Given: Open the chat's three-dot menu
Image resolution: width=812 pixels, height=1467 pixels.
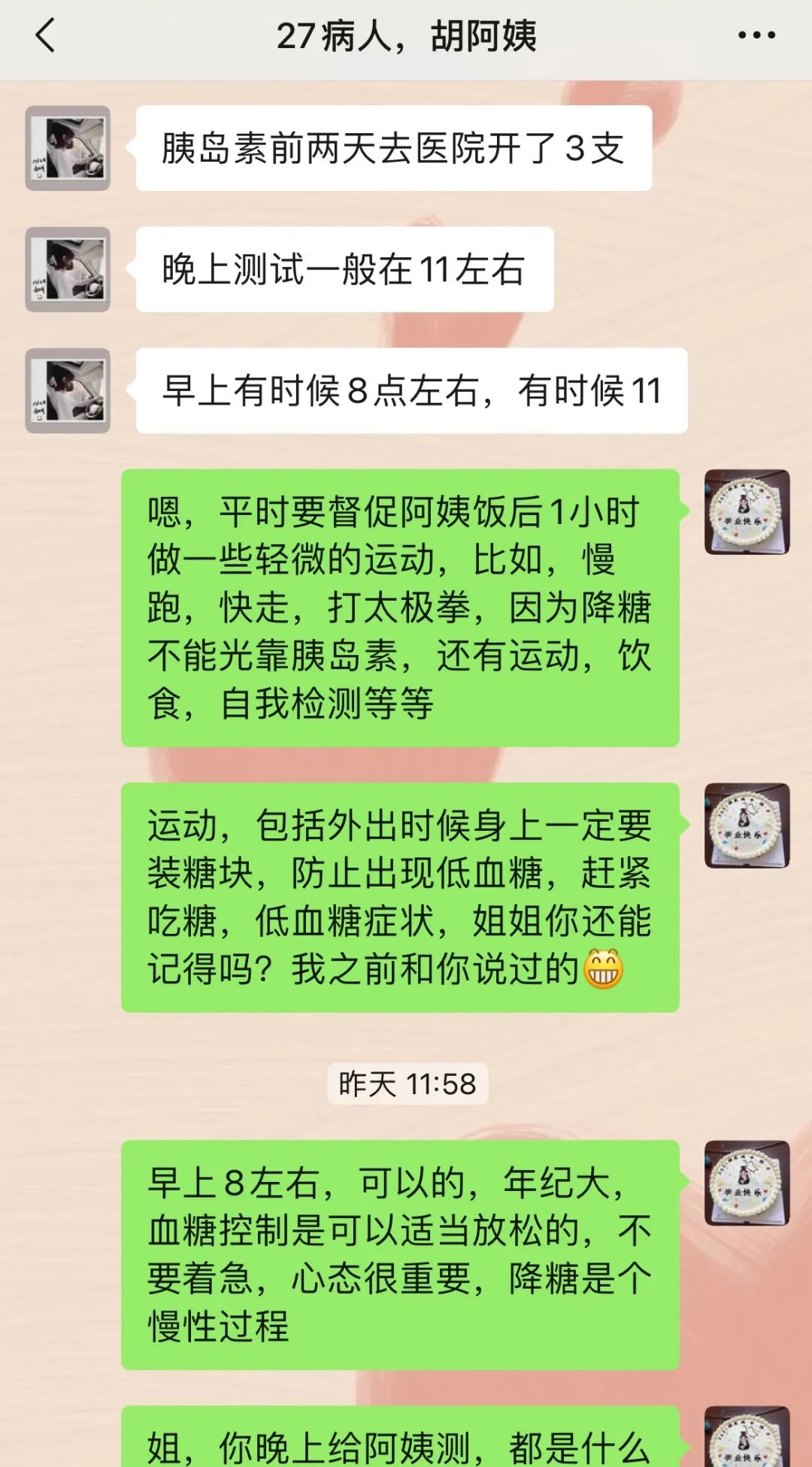Looking at the screenshot, I should click(x=756, y=35).
